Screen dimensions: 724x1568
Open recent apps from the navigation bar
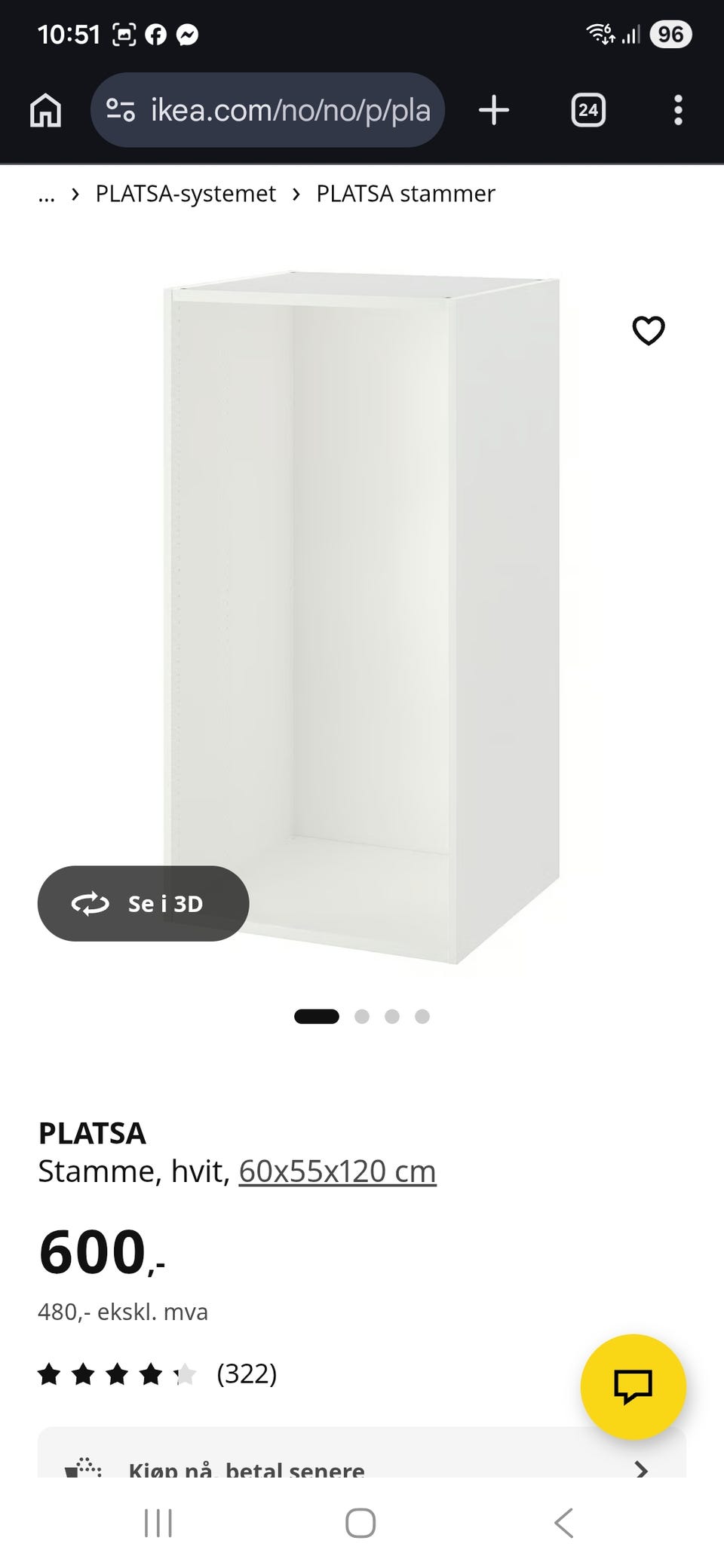tap(158, 1523)
